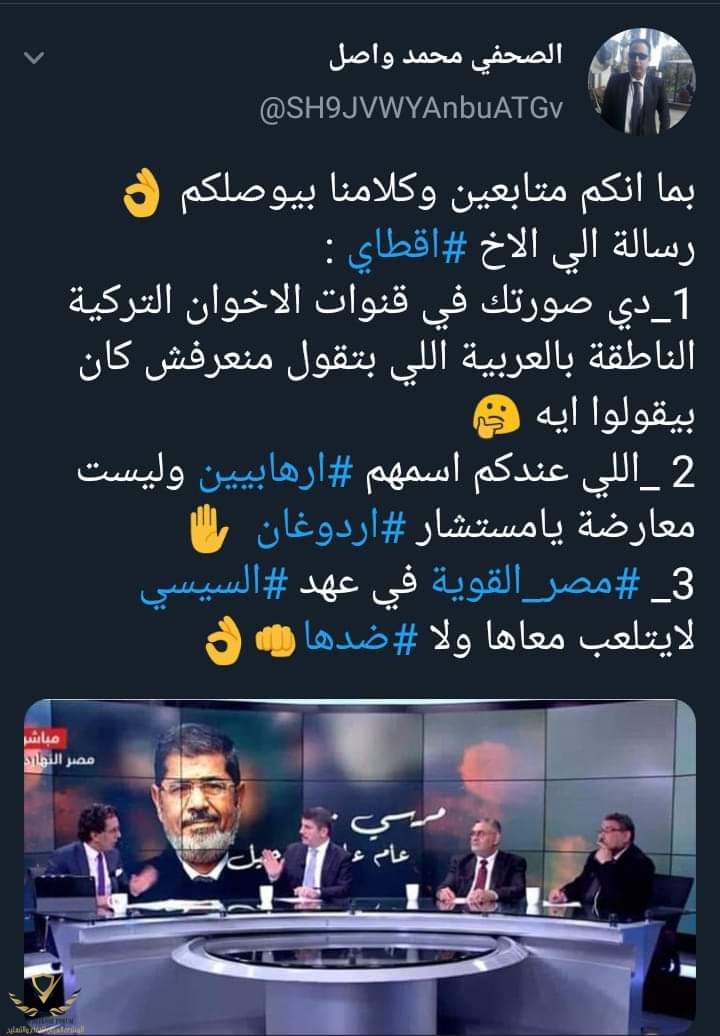Screen dimensions: 720x1036
Task: View the attached TV studio image
Action: (360, 865)
